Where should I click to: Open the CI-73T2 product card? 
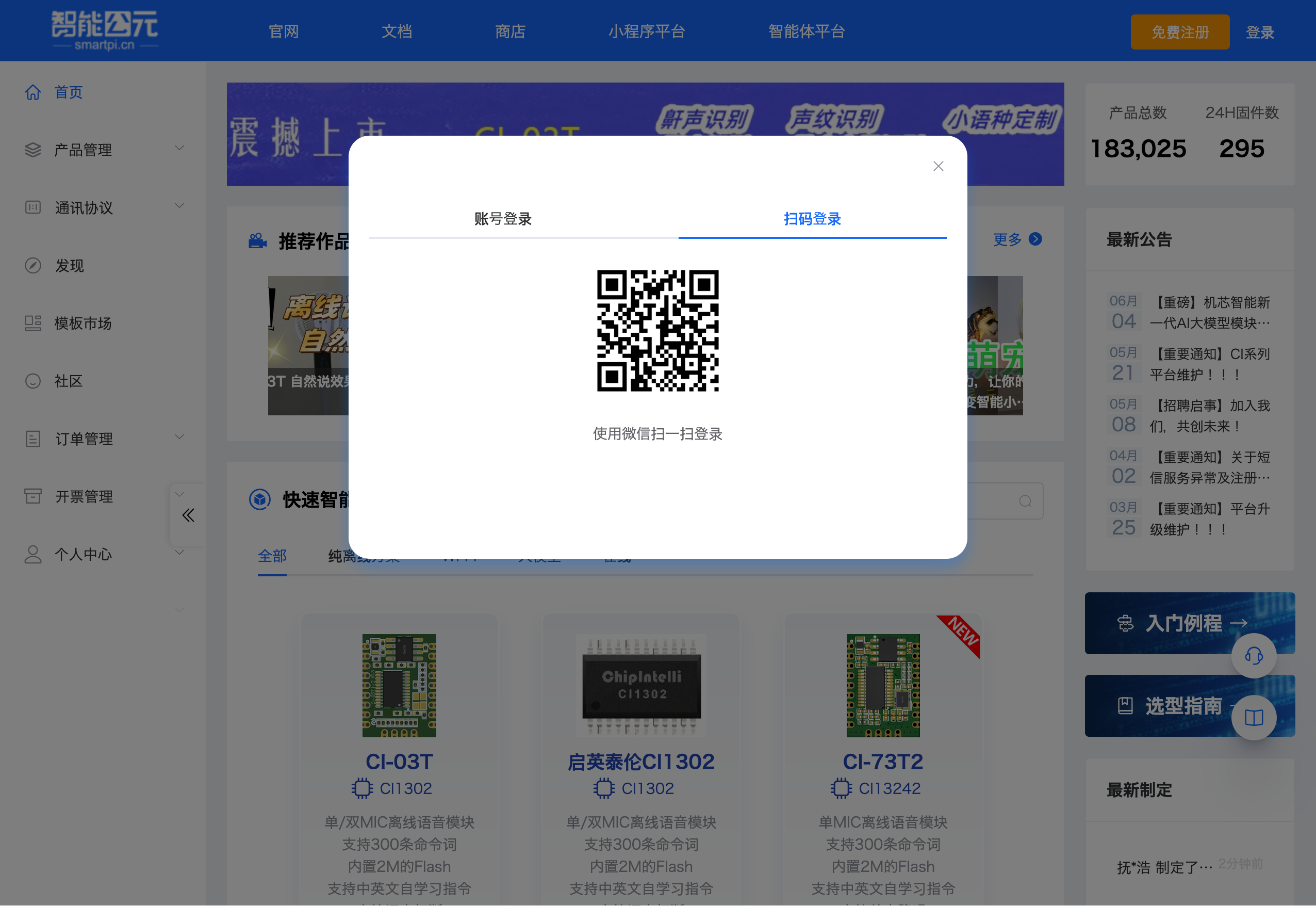883,759
